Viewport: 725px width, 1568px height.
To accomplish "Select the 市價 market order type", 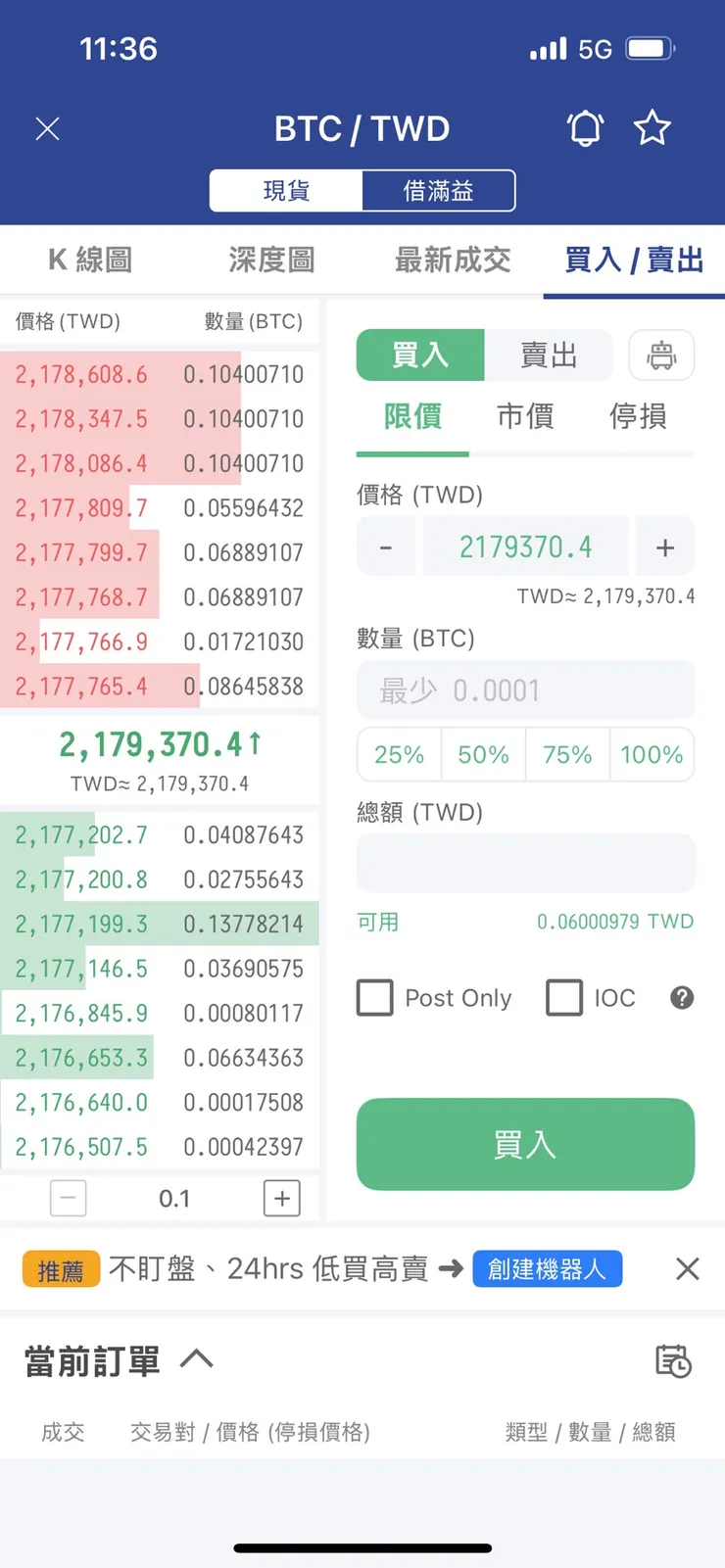I will point(524,416).
